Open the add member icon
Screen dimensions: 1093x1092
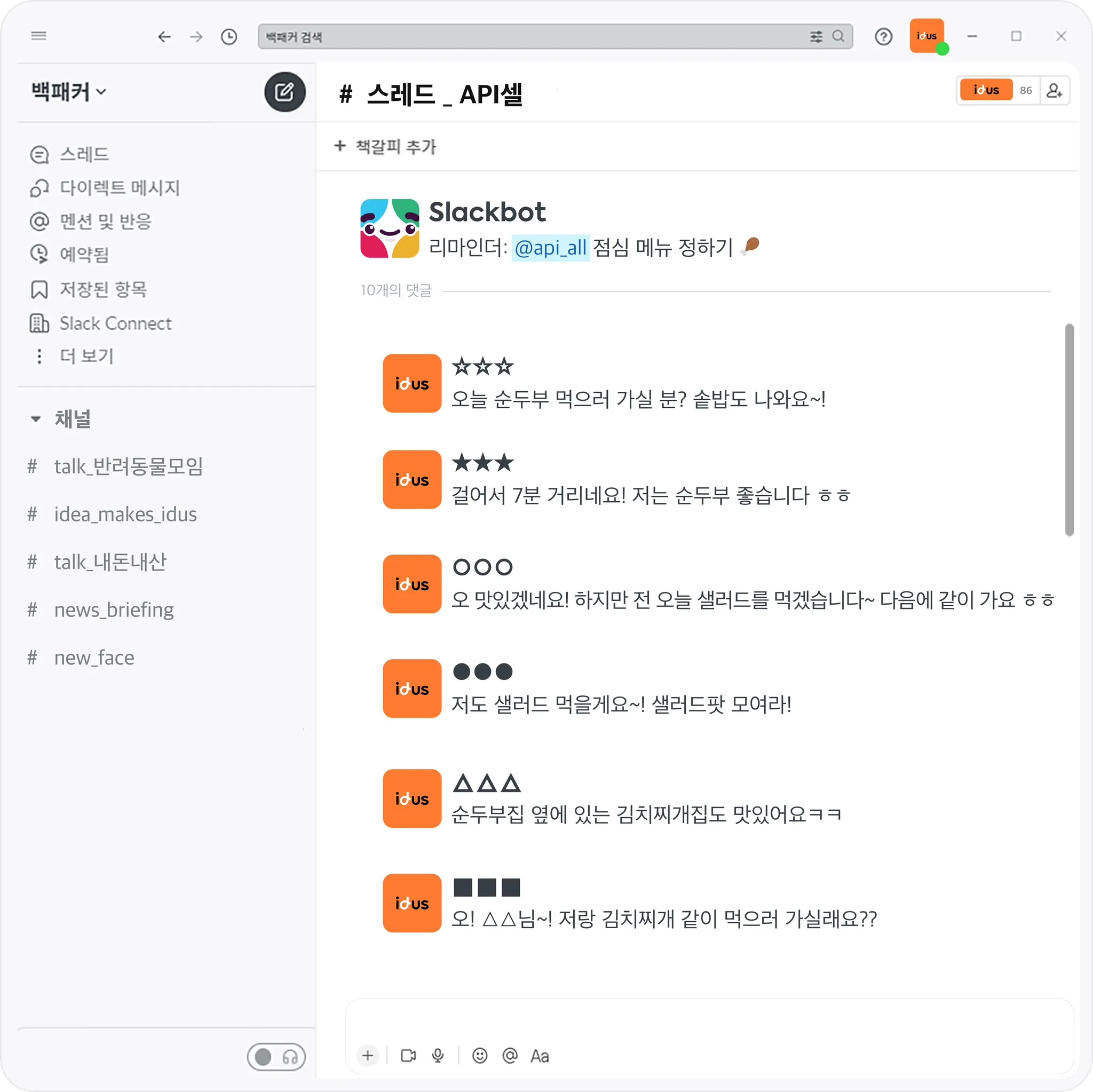(x=1054, y=91)
